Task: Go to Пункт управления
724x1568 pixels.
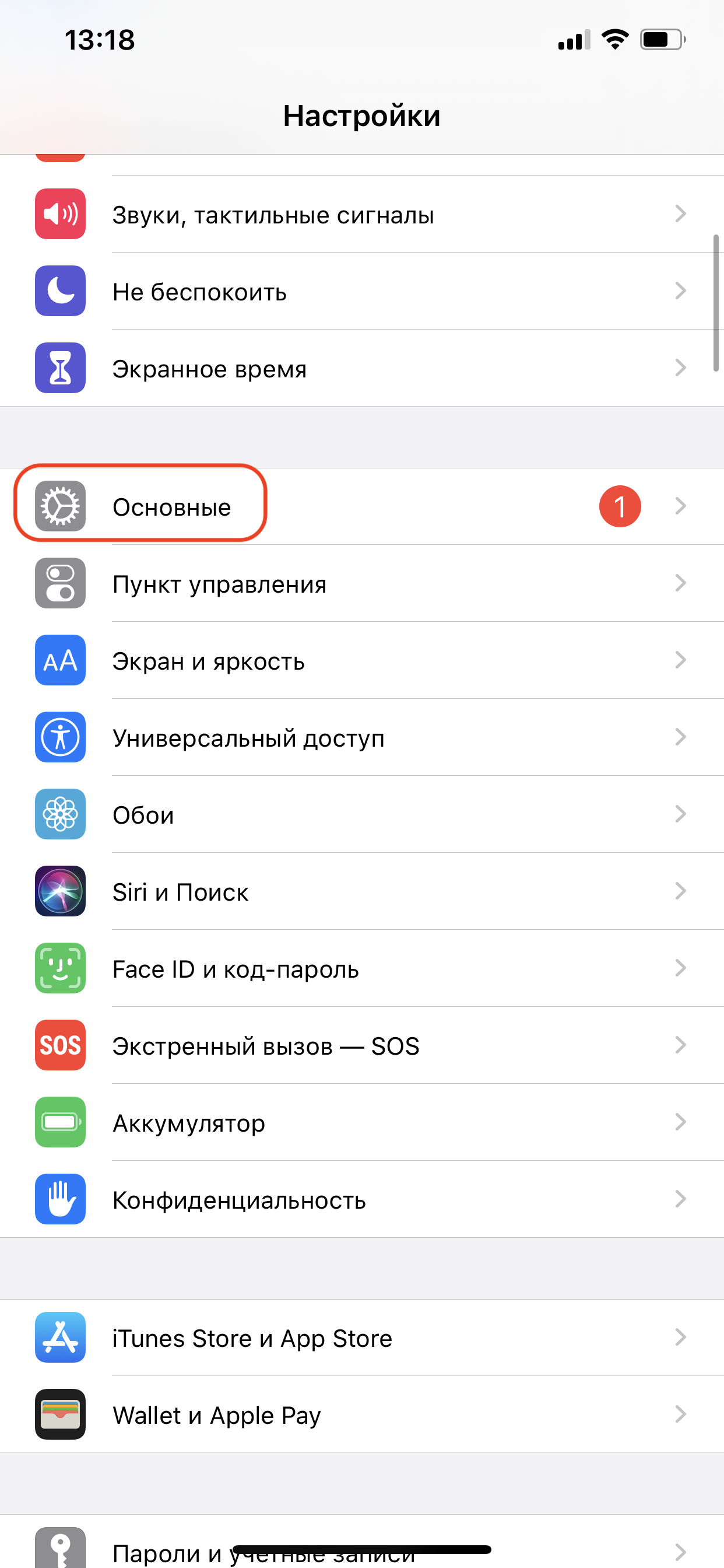Action: 362,583
